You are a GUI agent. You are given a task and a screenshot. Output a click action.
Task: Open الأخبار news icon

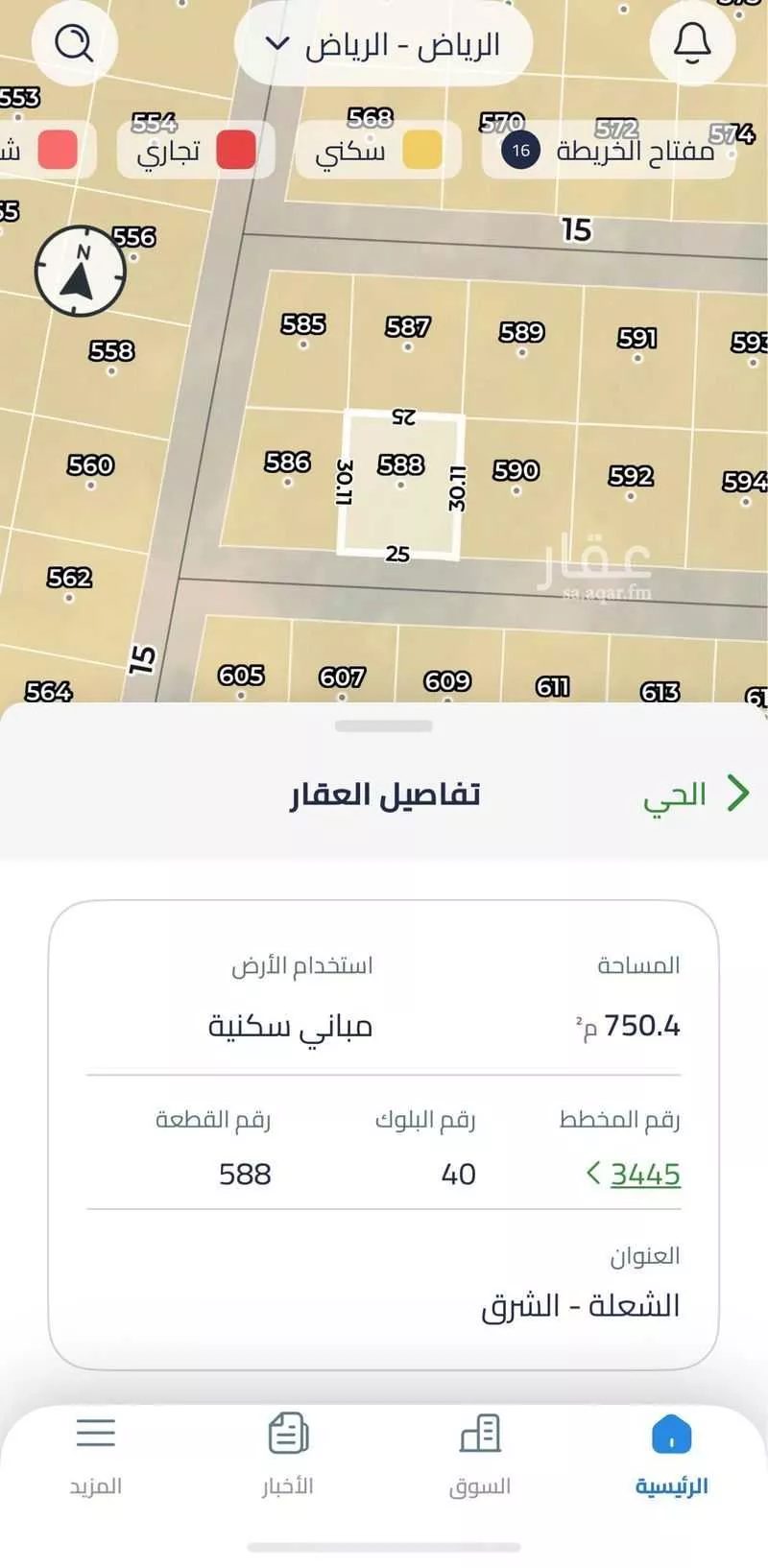point(288,1434)
